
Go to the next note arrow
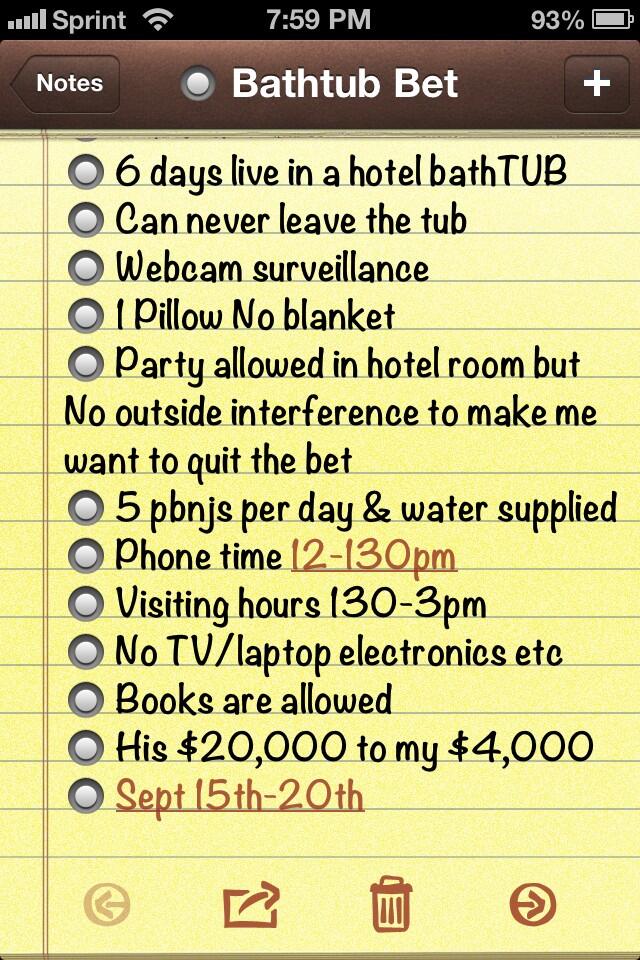point(532,904)
